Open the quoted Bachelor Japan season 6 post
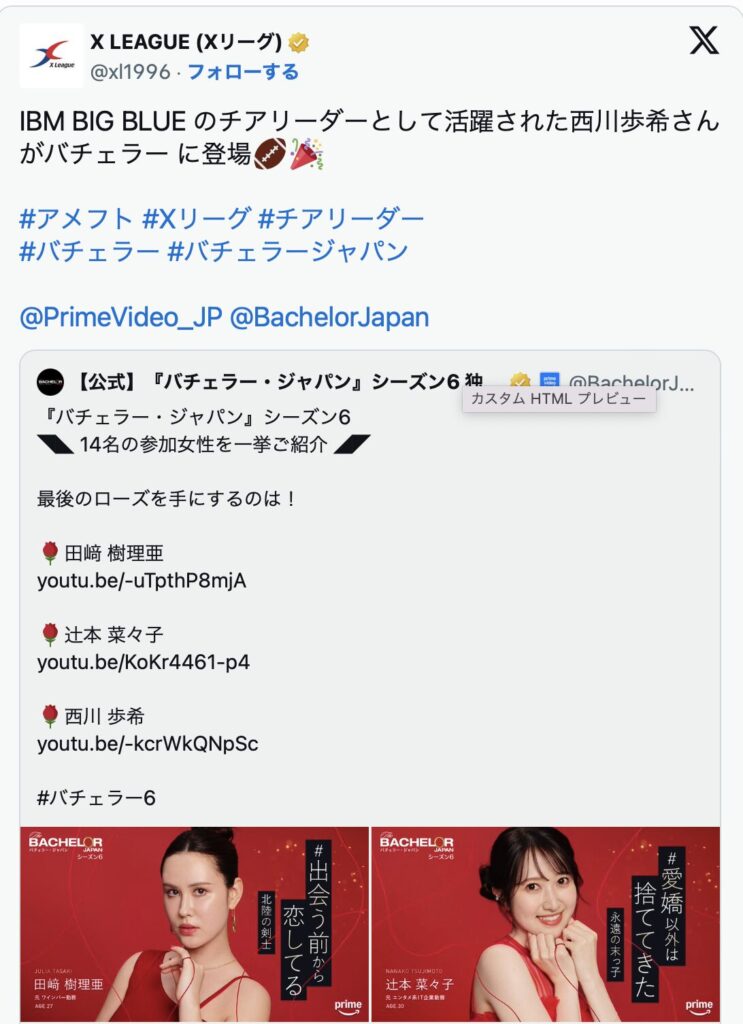 tap(370, 600)
